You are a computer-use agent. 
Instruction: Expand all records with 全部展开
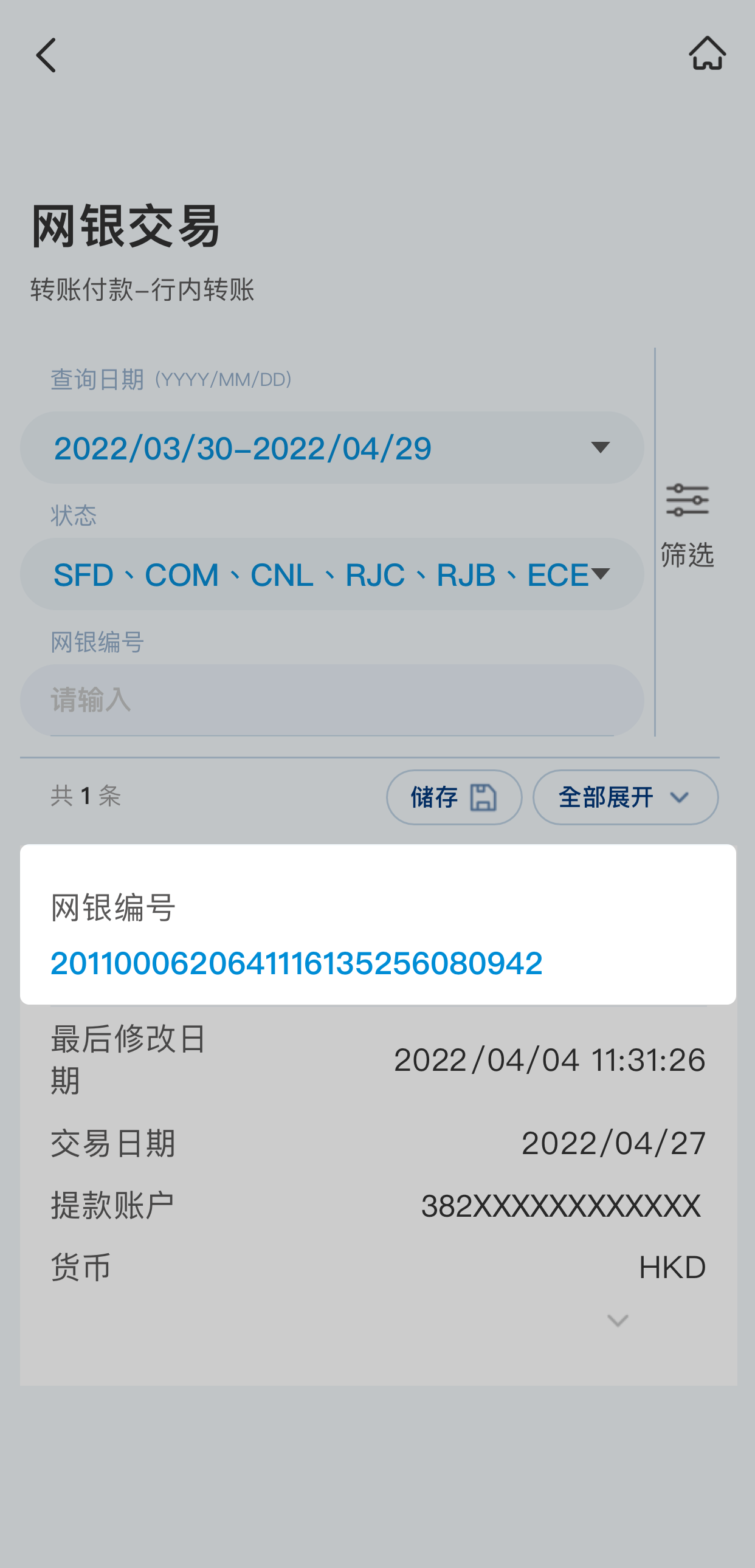[626, 797]
